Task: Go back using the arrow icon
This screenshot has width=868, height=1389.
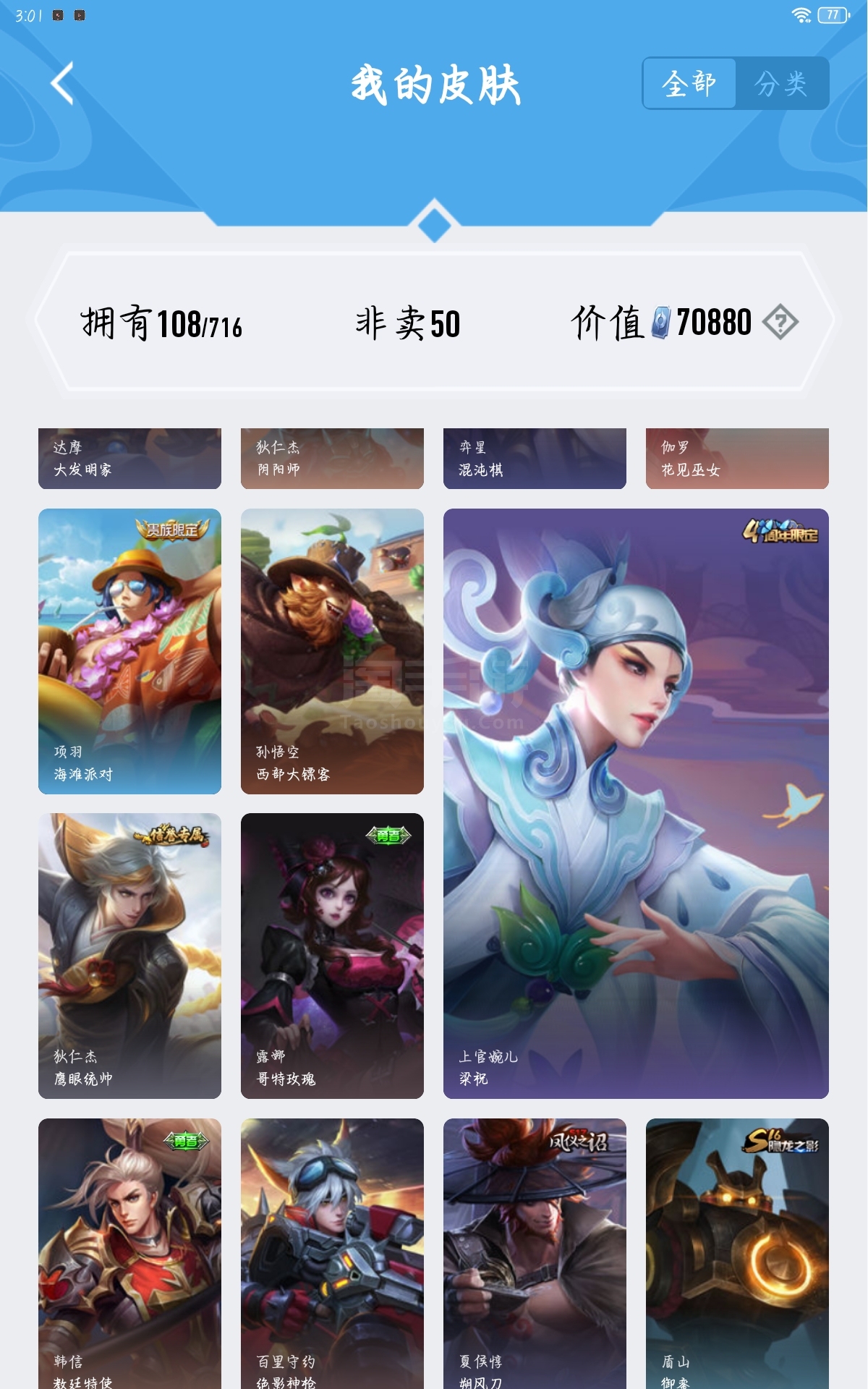Action: pyautogui.click(x=64, y=84)
